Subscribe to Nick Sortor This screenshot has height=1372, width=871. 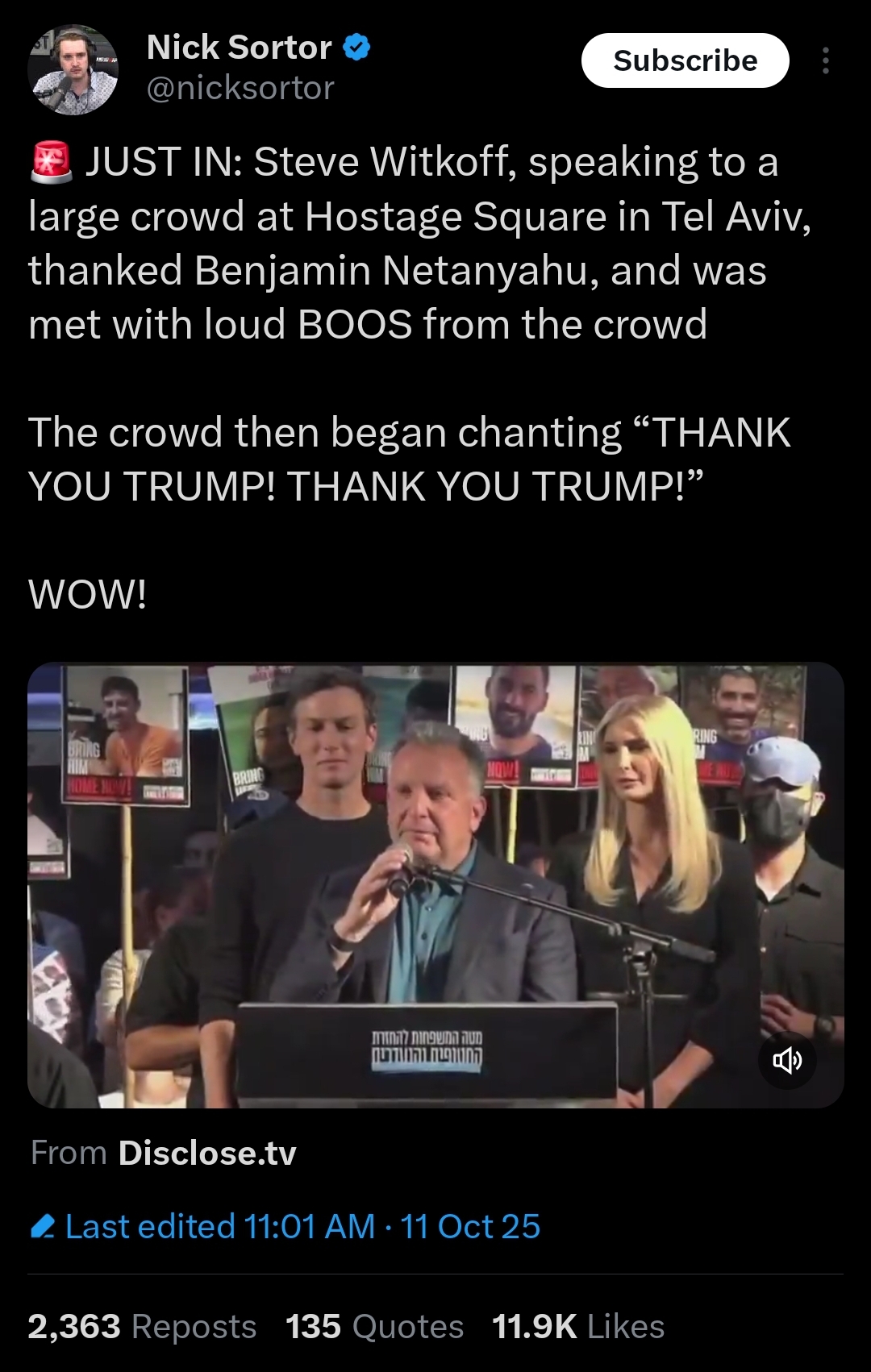click(685, 60)
